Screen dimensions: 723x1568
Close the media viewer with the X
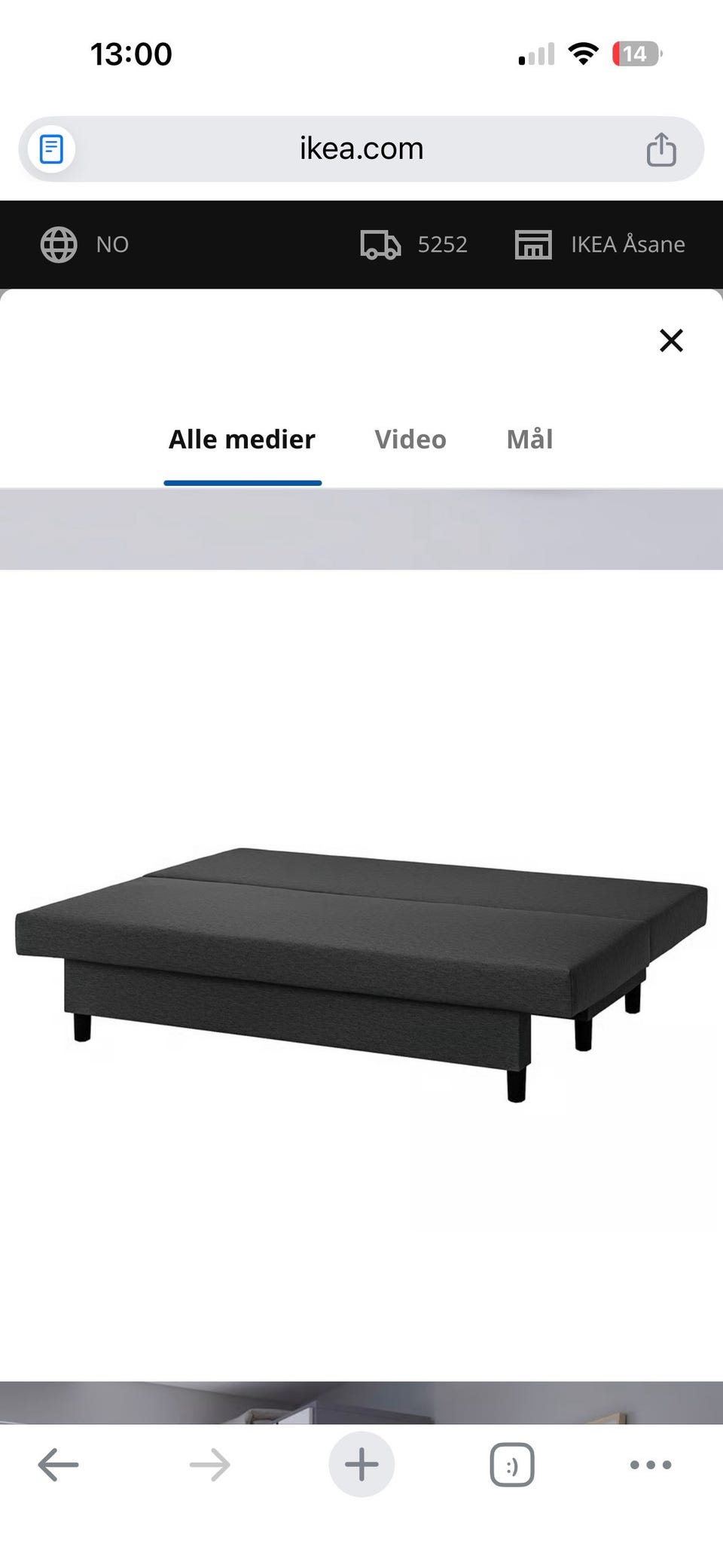point(670,340)
